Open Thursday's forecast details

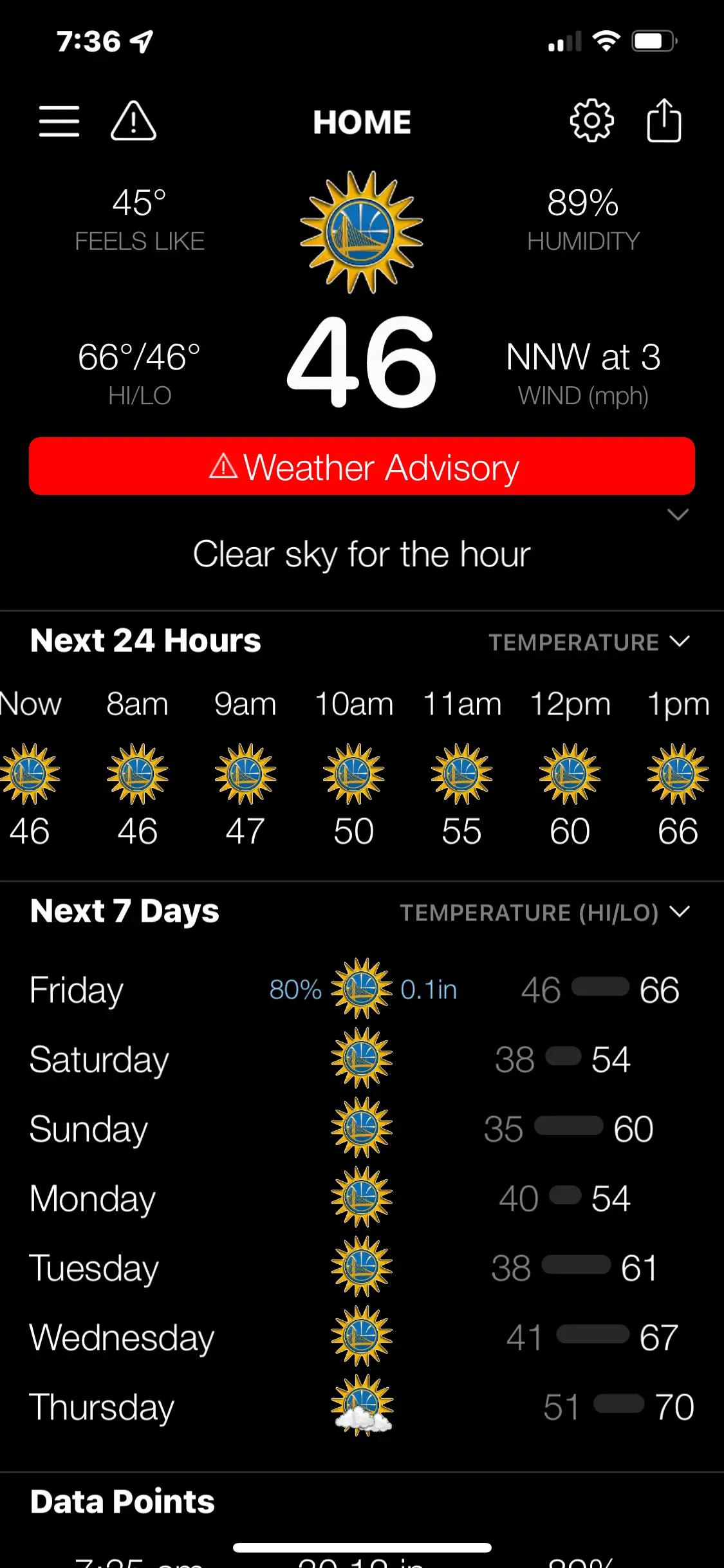(362, 1406)
